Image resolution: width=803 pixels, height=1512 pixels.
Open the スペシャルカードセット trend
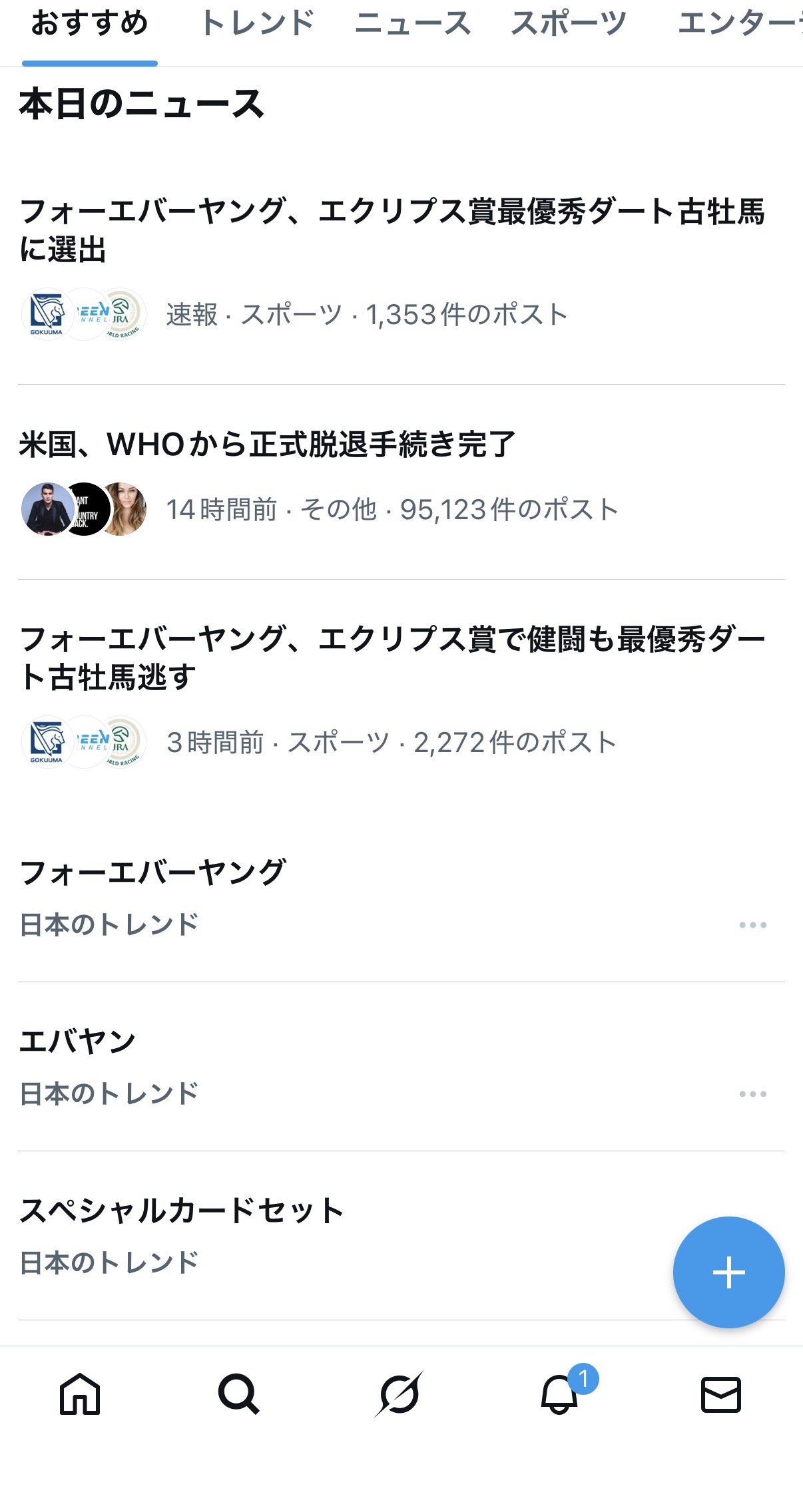[x=181, y=1211]
